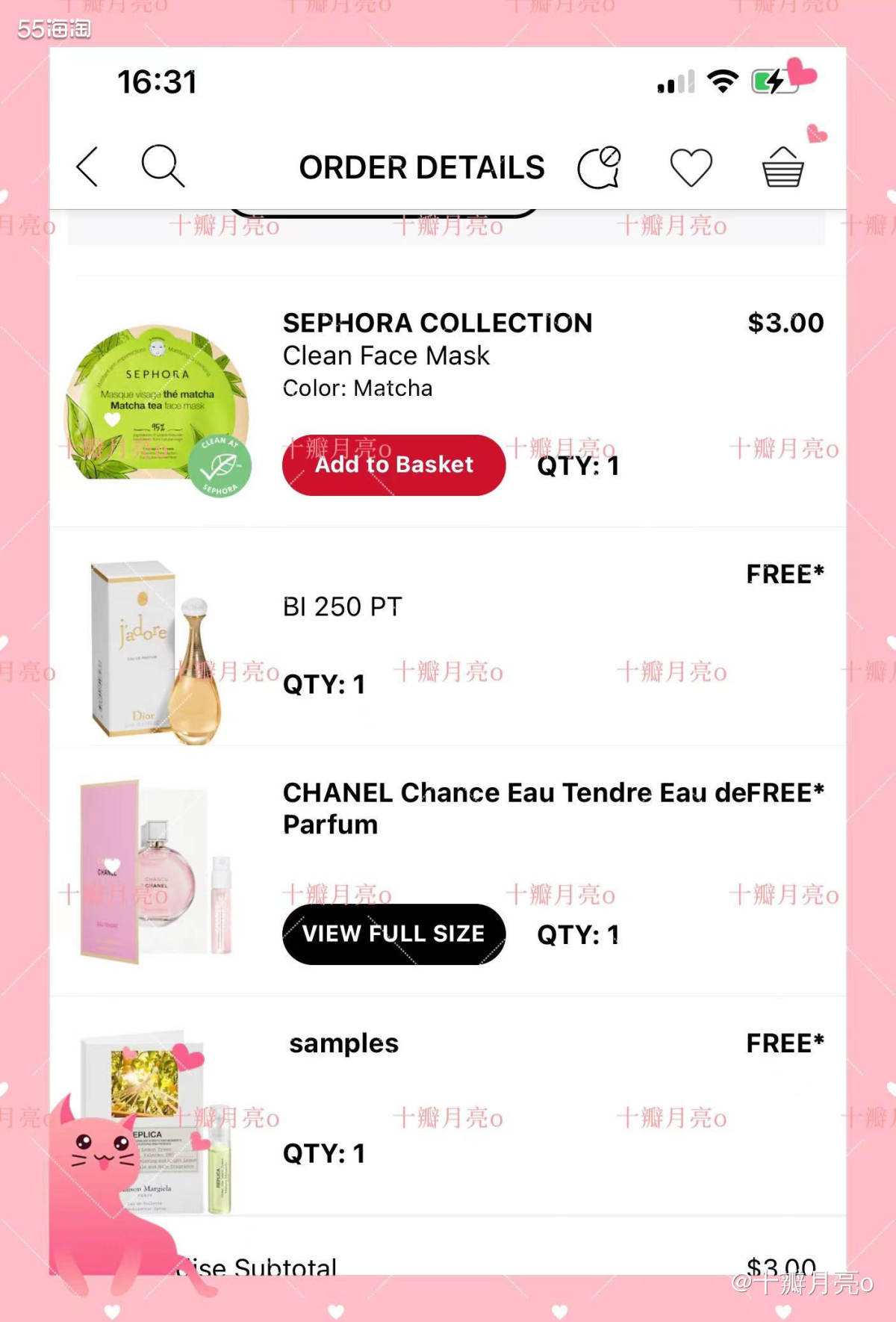This screenshot has height=1322, width=896.
Task: Go back from Order Details
Action: pyautogui.click(x=88, y=167)
